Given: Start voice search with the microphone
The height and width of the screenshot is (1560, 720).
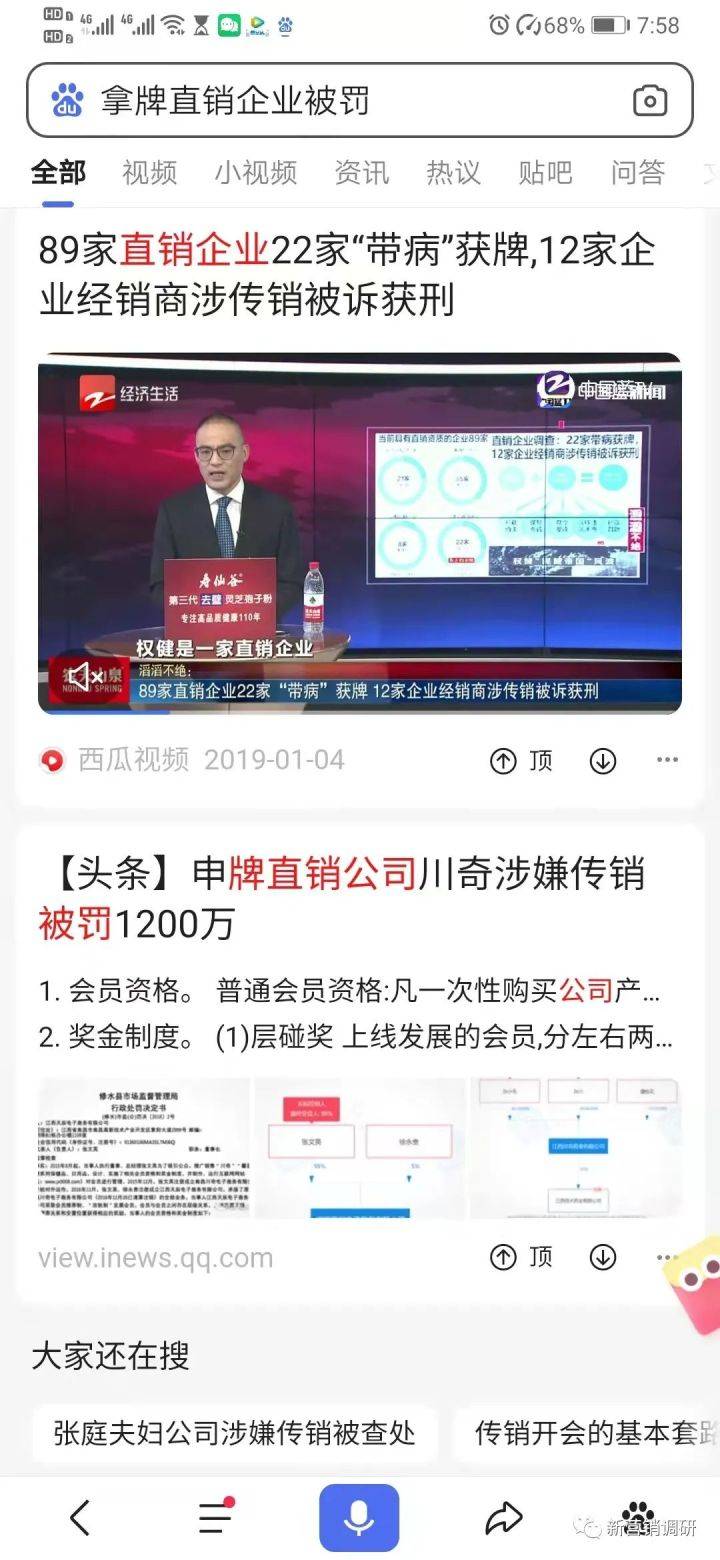Looking at the screenshot, I should pos(359,1518).
